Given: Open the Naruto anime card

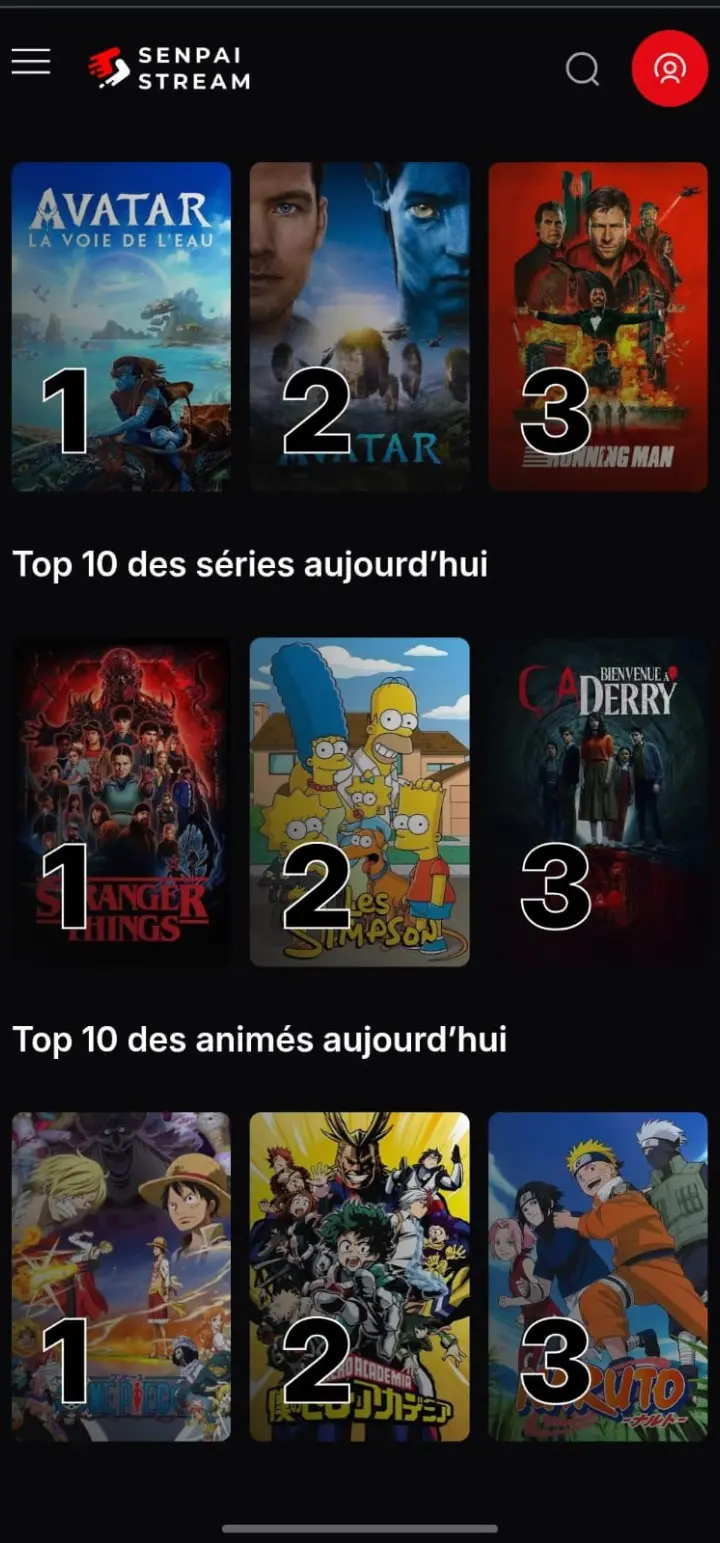Looking at the screenshot, I should (597, 1276).
